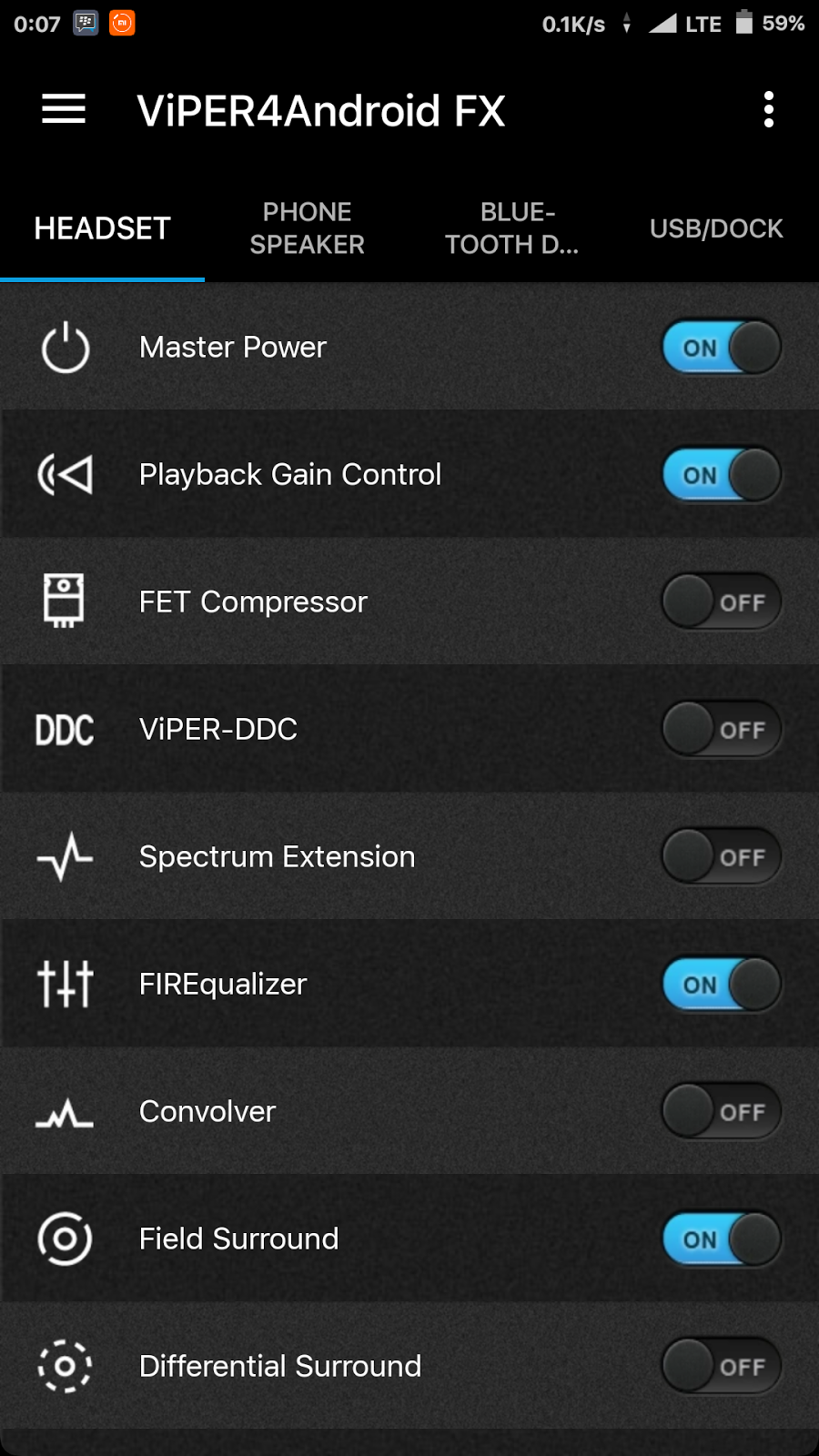Turn on the Convolver

click(720, 1111)
